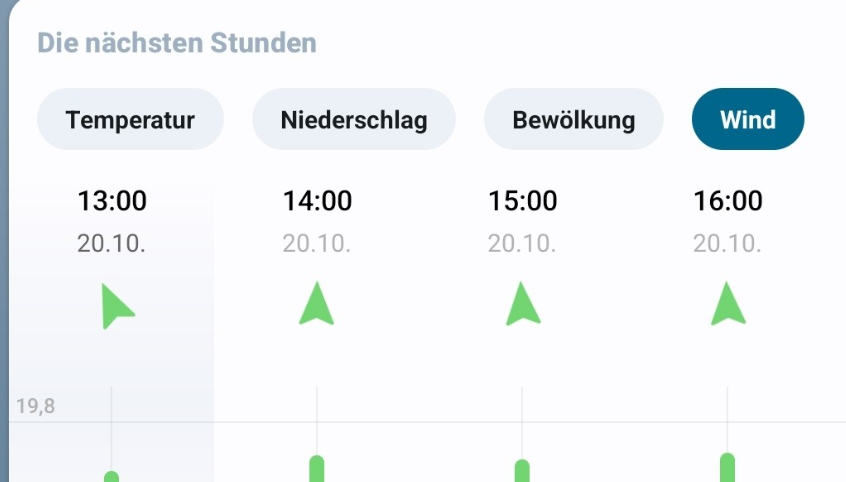Show the Bewölkung forecast

pos(574,120)
